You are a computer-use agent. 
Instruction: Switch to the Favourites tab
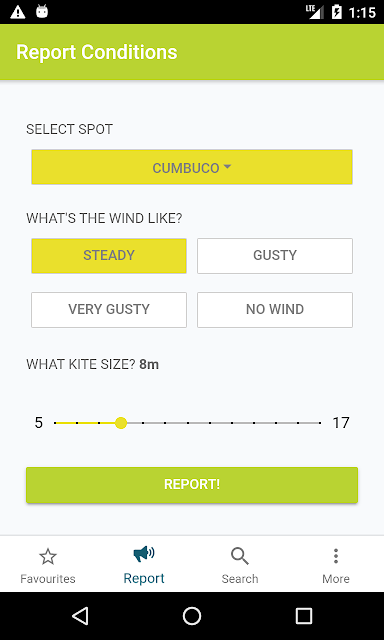point(48,565)
